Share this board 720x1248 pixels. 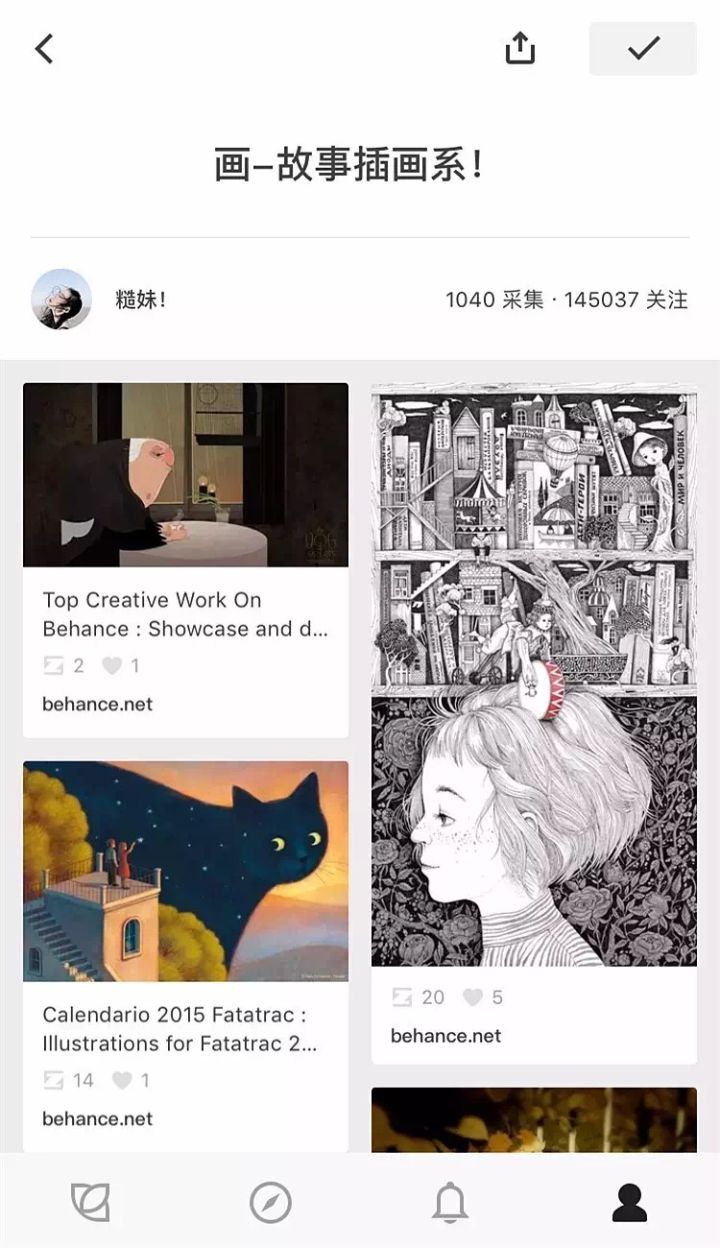point(520,48)
